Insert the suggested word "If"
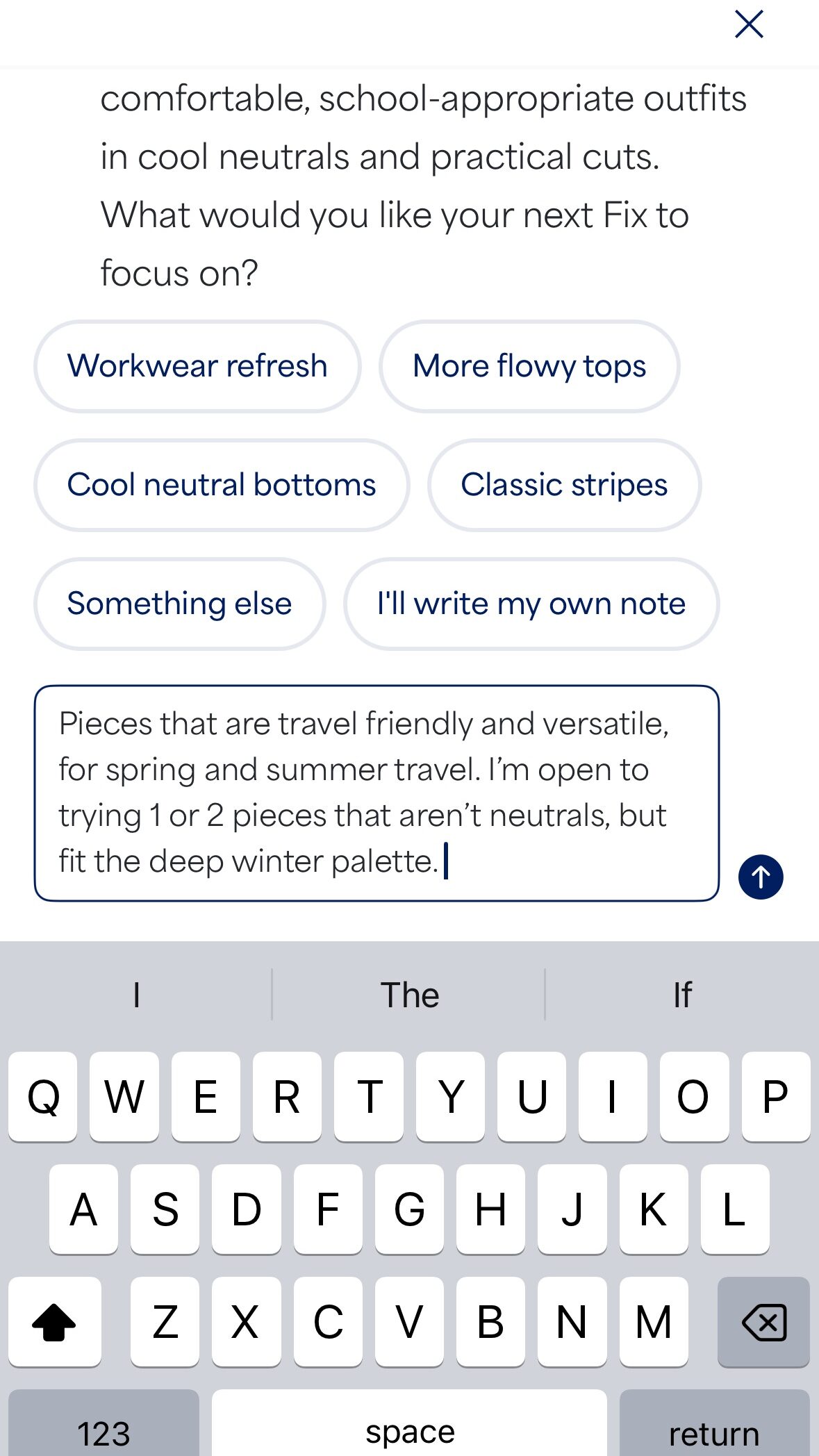819x1456 pixels. (682, 995)
